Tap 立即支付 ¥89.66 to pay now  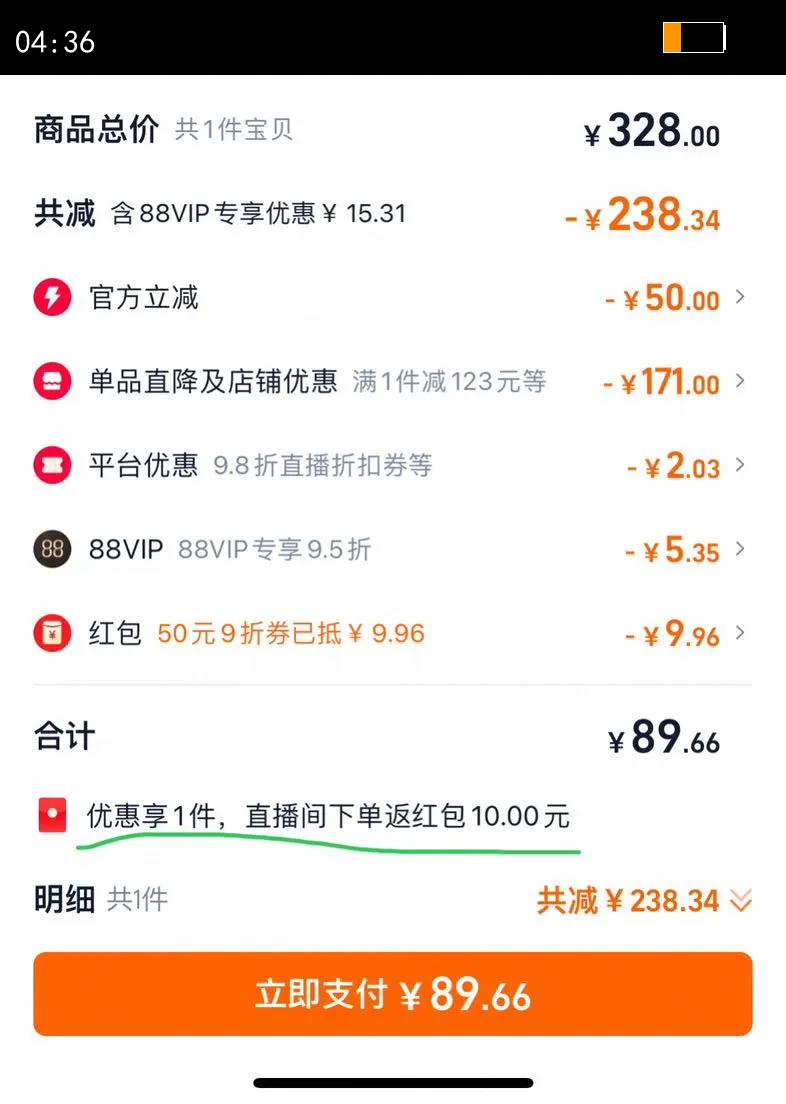point(392,994)
